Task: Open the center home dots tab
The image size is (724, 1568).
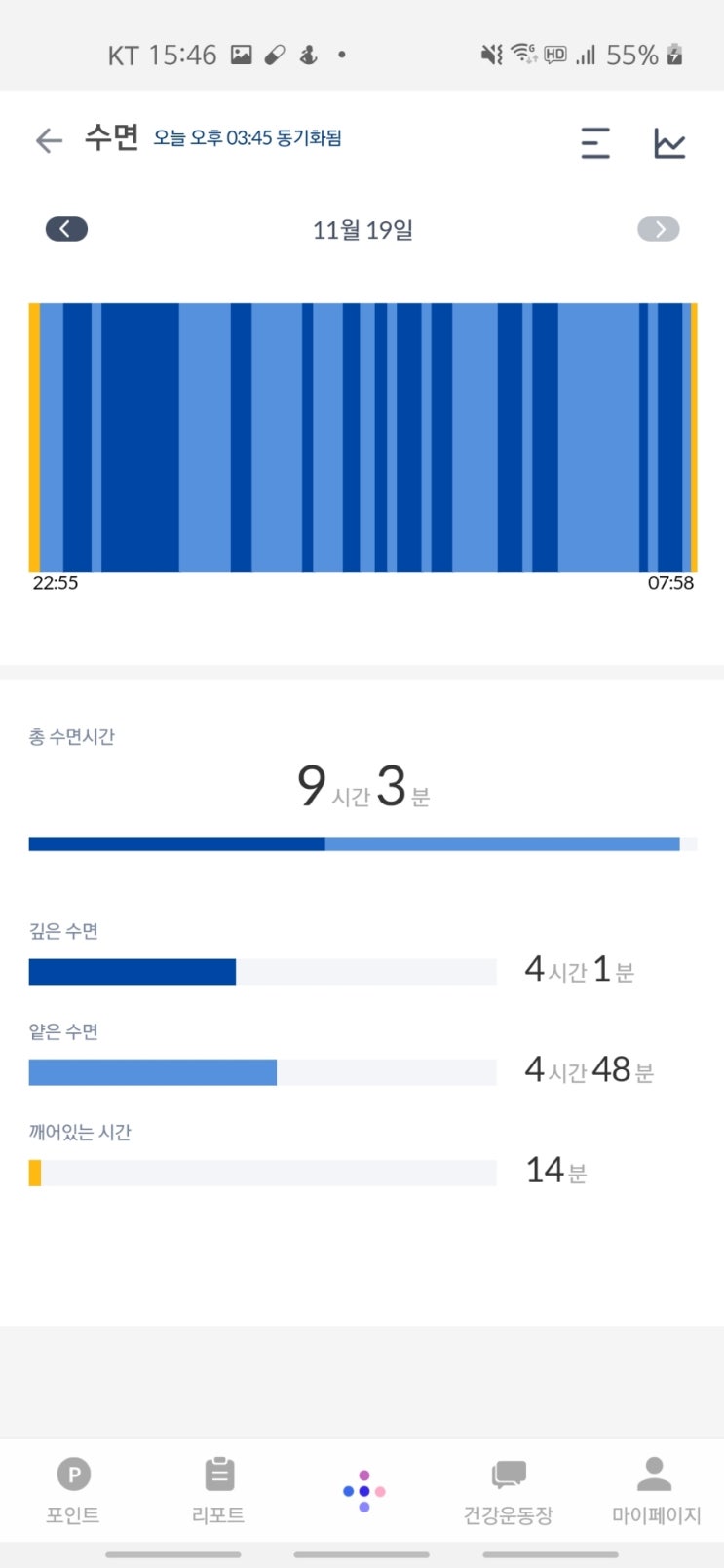Action: coord(363,1491)
